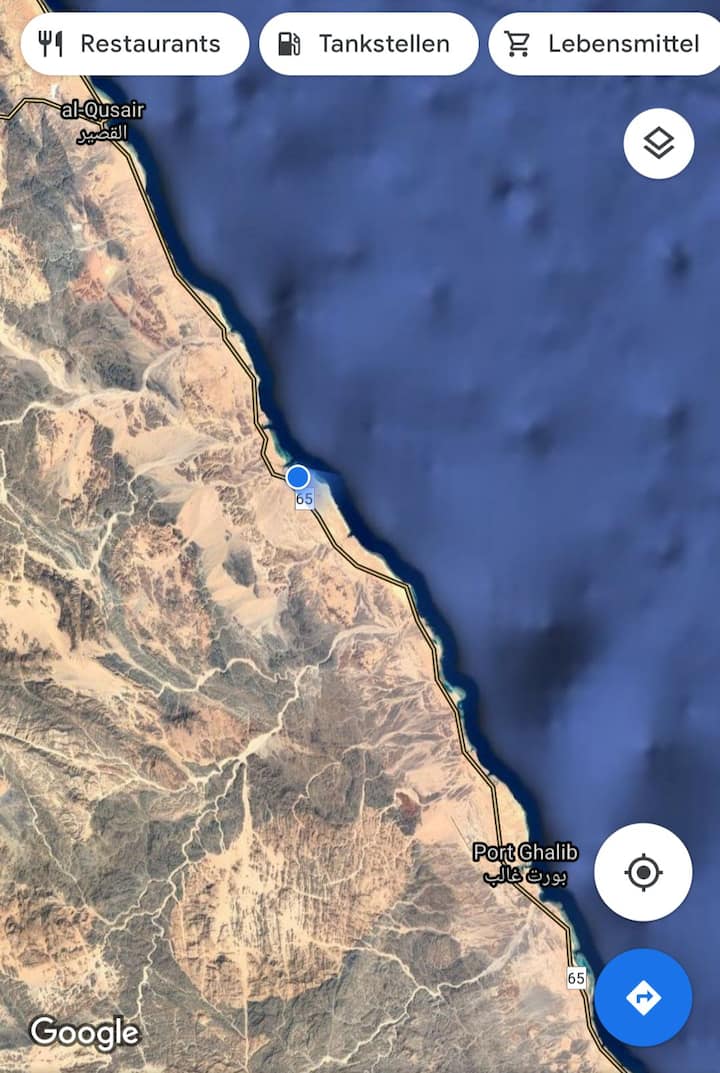Filter map by Restaurants
Viewport: 720px width, 1073px height.
tap(135, 44)
